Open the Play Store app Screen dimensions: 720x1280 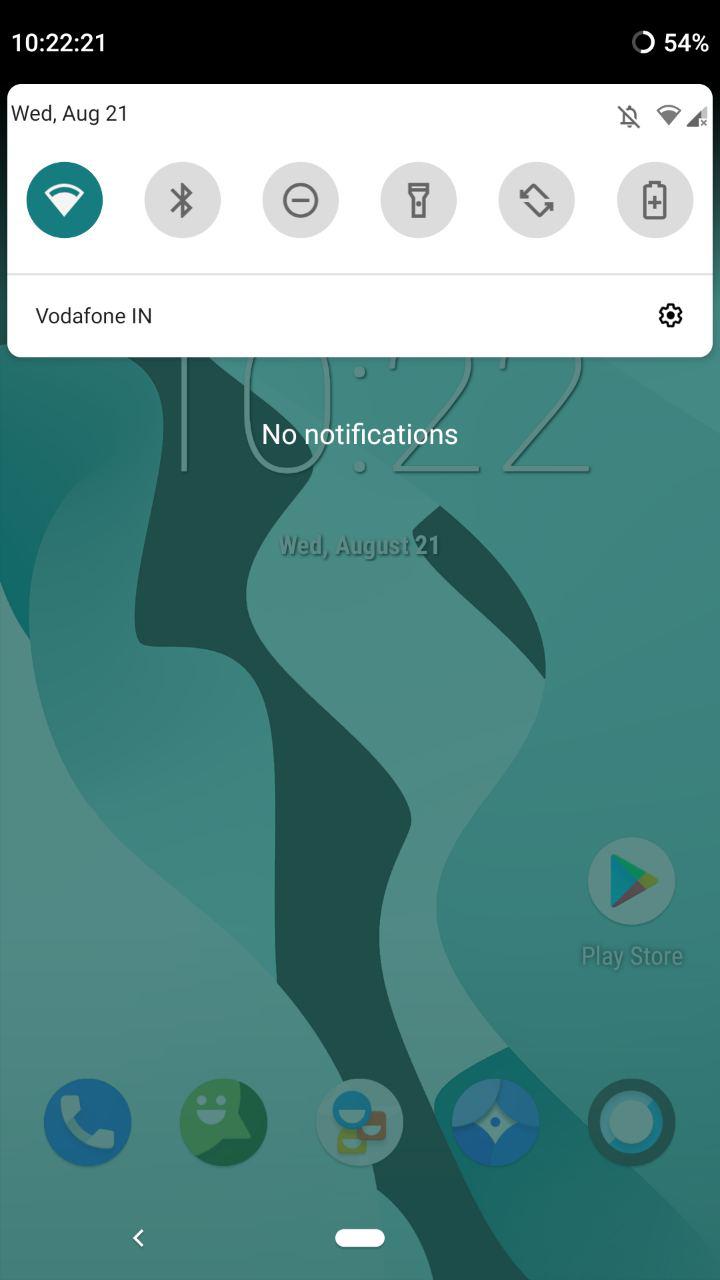(631, 882)
